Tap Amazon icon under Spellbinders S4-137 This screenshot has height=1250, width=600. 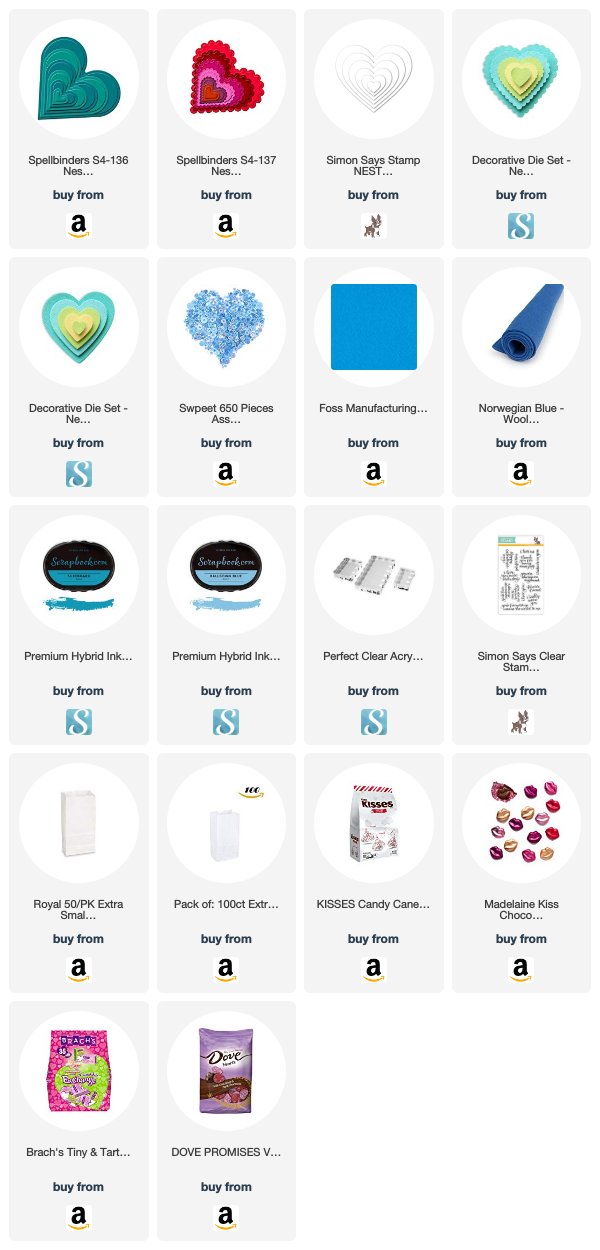click(x=226, y=225)
